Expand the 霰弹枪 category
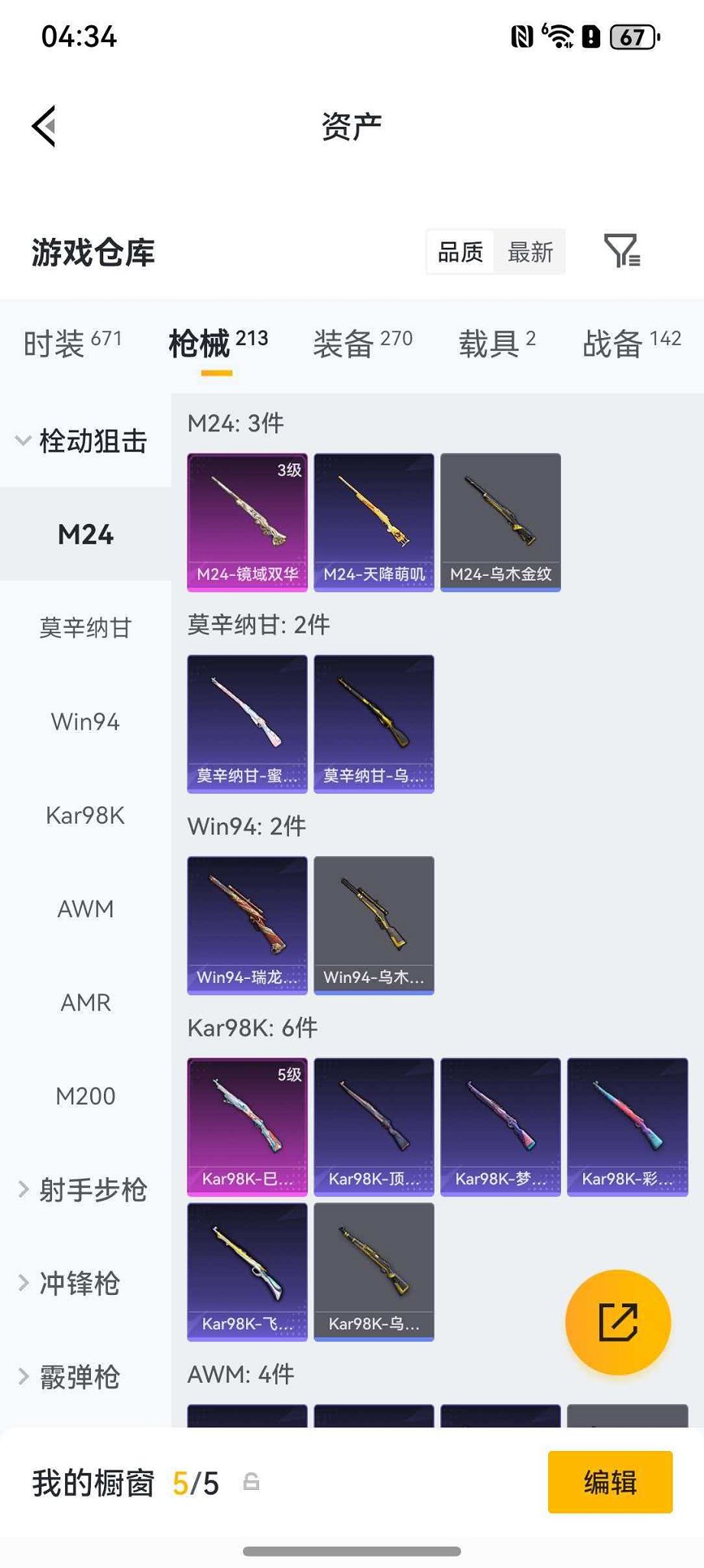Image resolution: width=704 pixels, height=1568 pixels. pyautogui.click(x=77, y=1377)
